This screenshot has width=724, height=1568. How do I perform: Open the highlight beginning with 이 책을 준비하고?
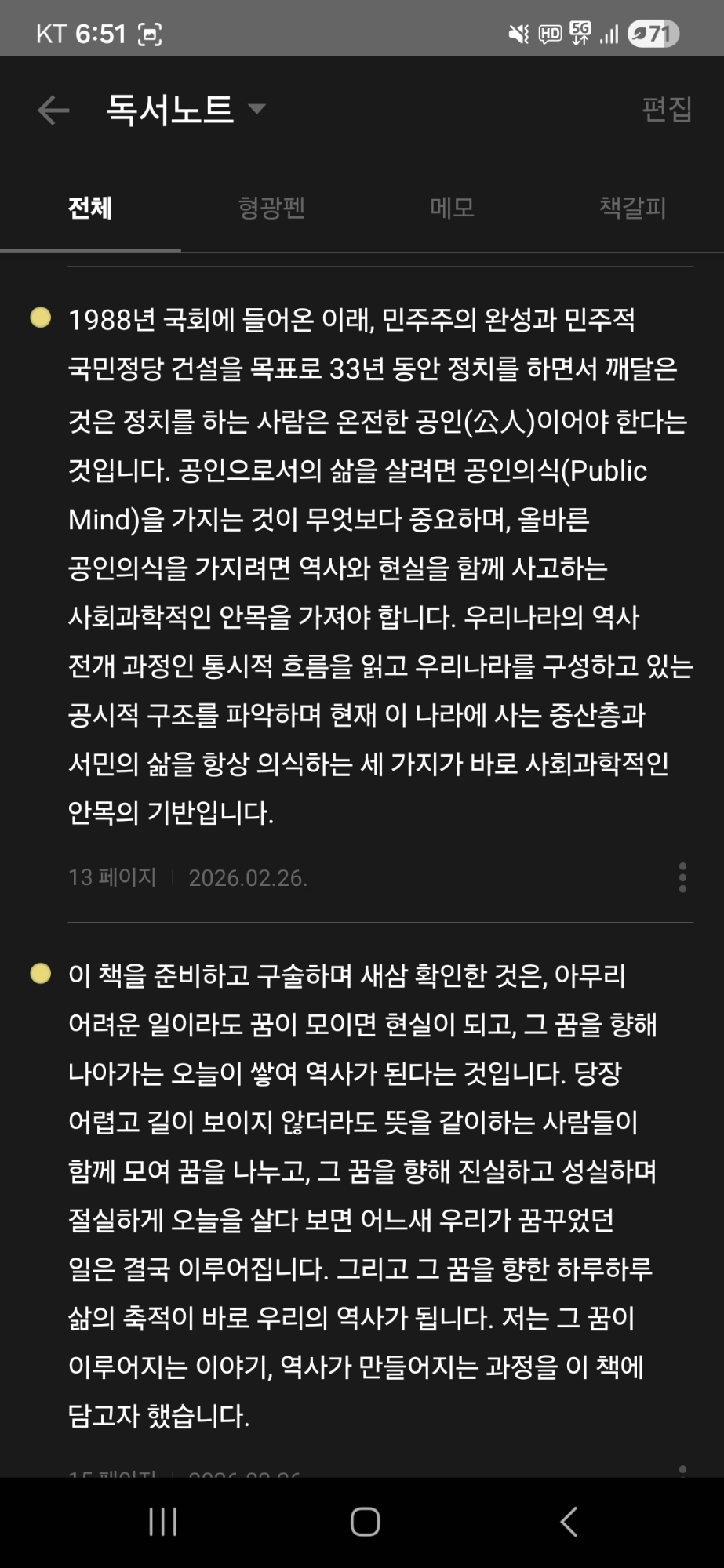361,1196
